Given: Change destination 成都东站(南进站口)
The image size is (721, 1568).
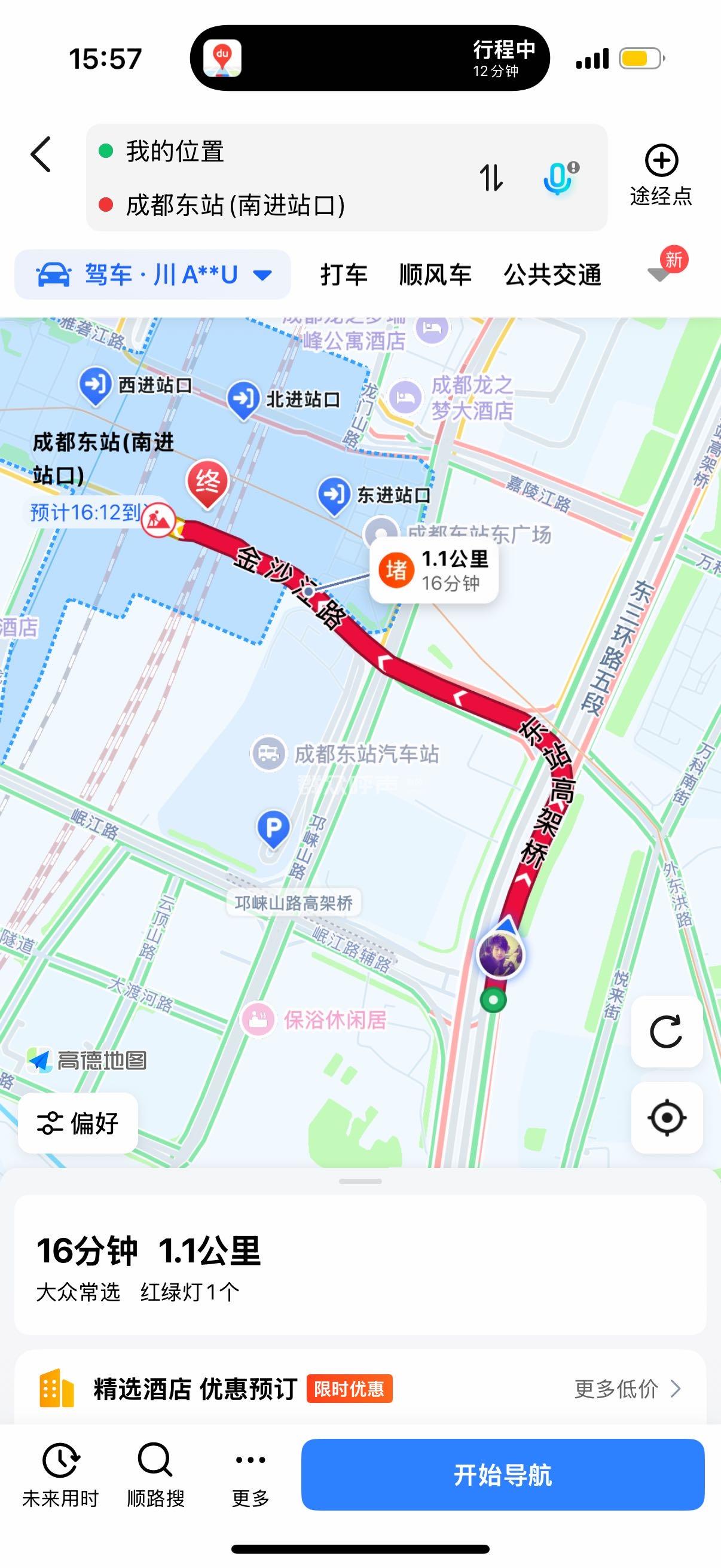Looking at the screenshot, I should coord(235,205).
